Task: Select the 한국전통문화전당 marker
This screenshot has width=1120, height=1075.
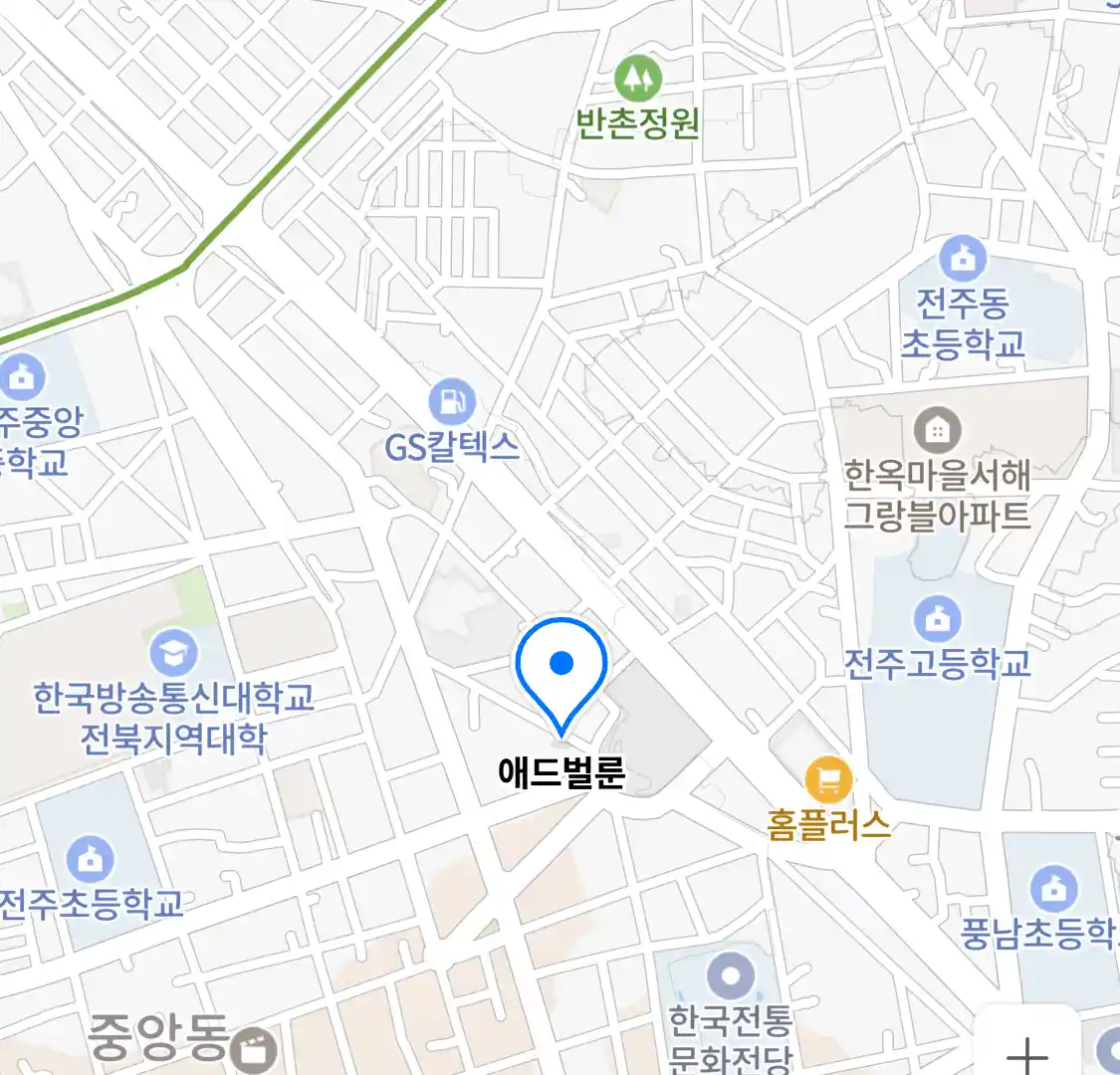Action: point(731,975)
